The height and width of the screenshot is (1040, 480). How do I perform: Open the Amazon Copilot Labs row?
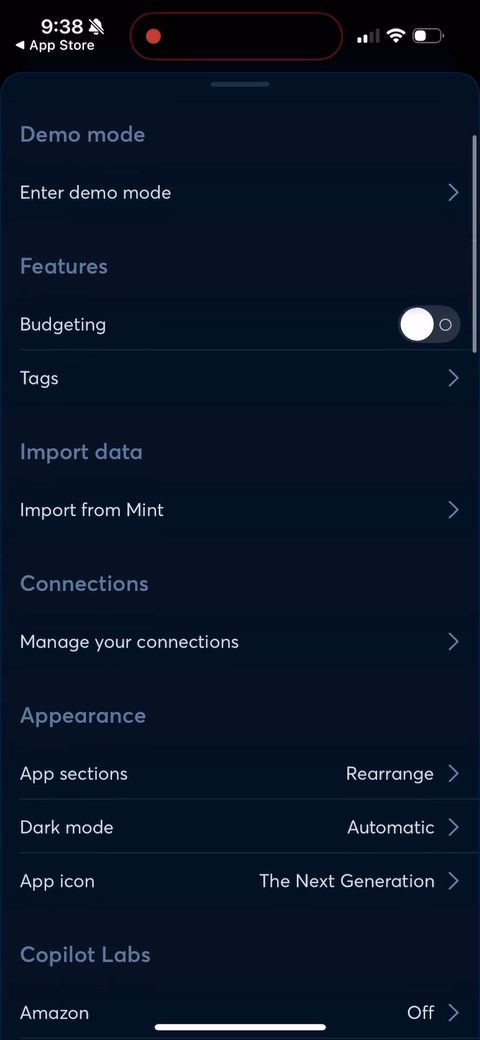240,1013
